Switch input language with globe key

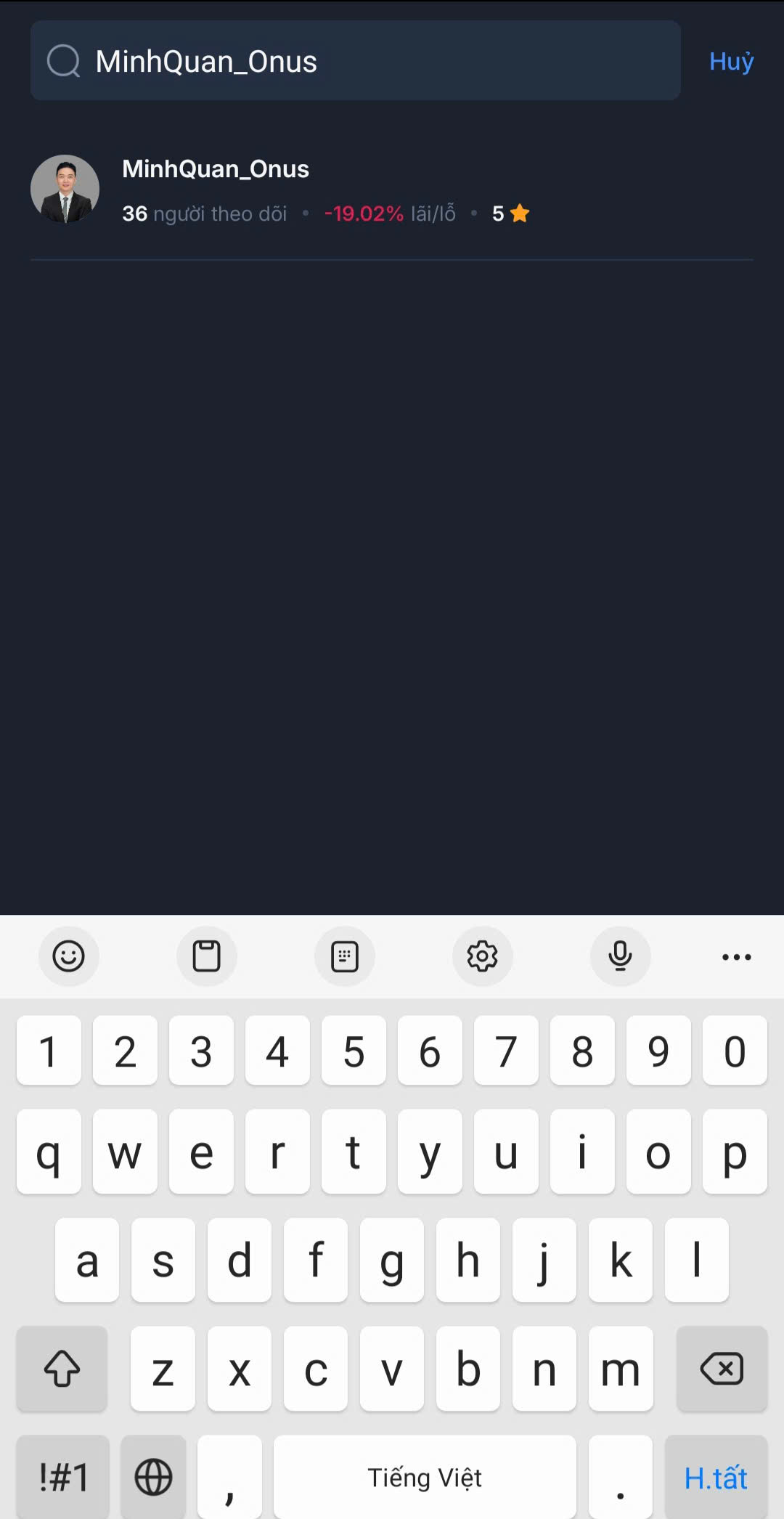pos(152,1478)
